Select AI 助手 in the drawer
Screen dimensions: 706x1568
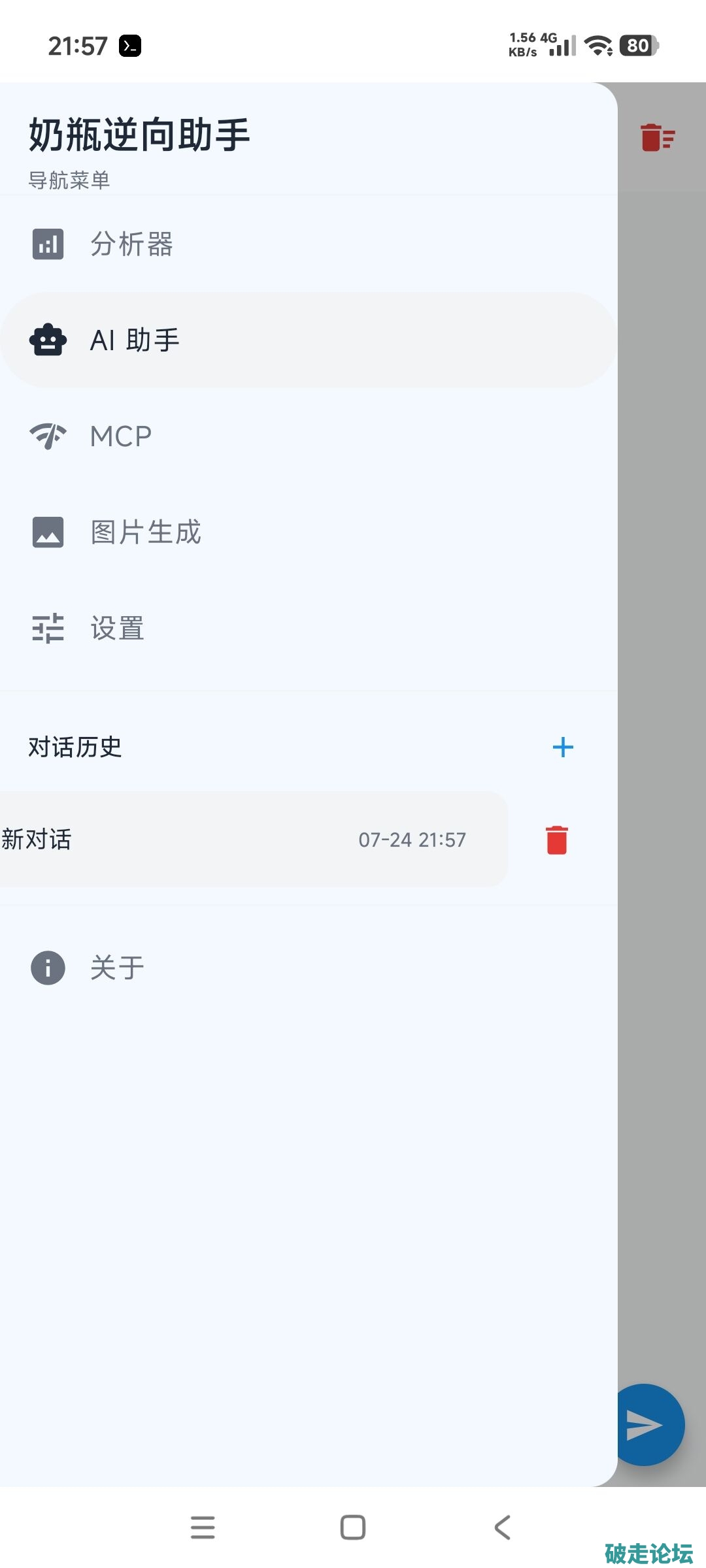coord(309,340)
